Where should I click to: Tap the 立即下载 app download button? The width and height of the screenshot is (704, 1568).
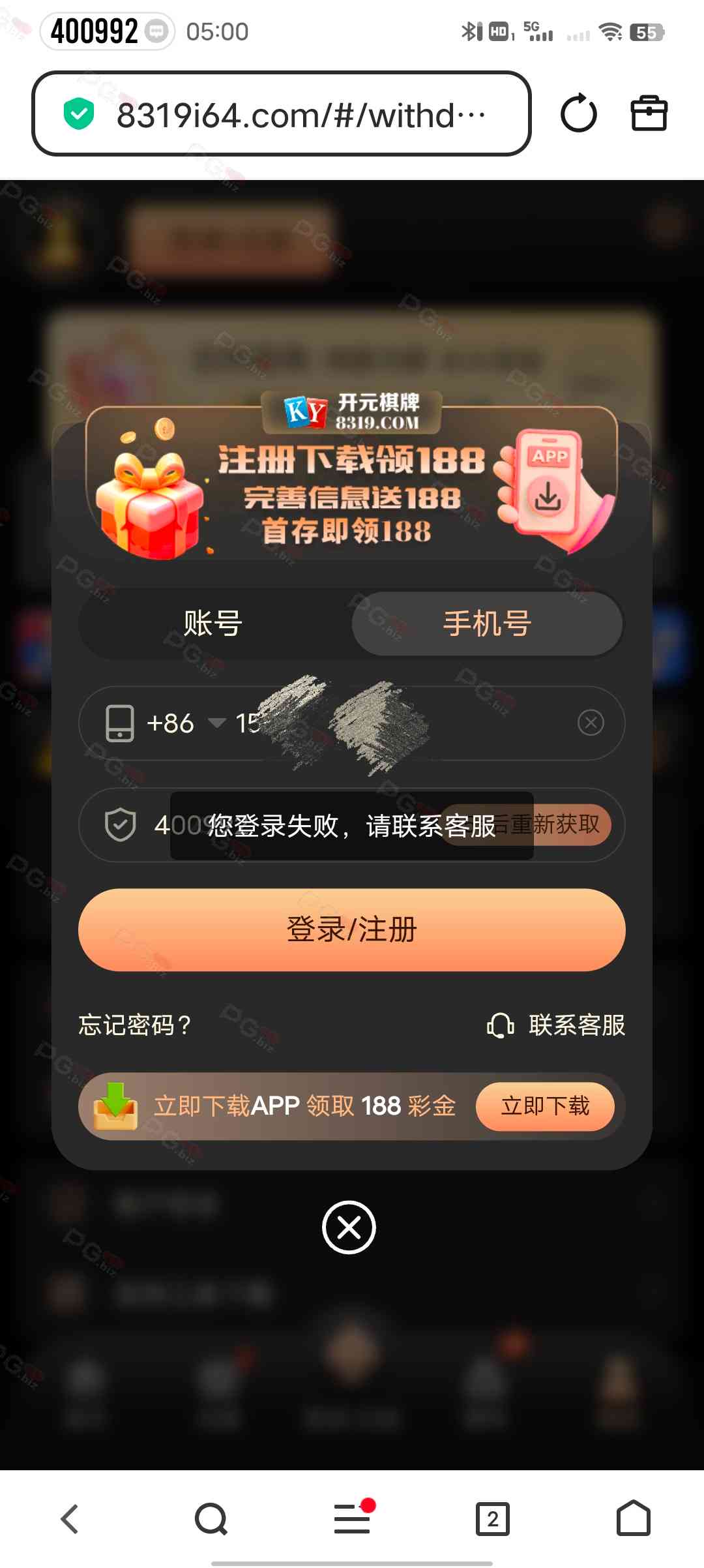coord(545,1106)
